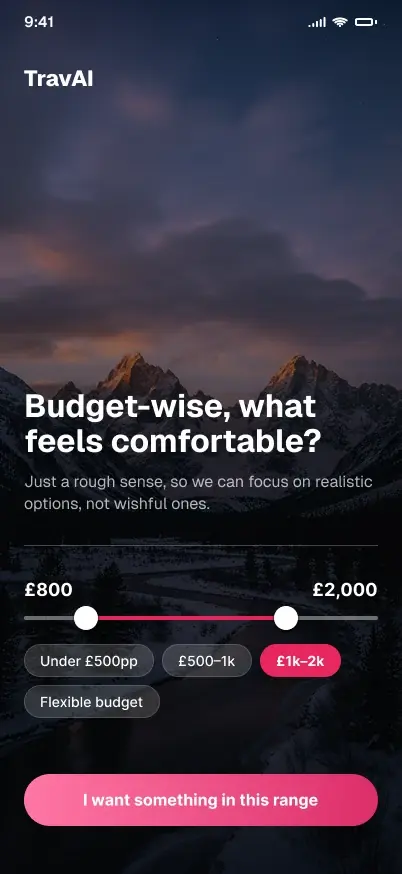
Task: Choose the £500–1k budget chip
Action: 206,661
